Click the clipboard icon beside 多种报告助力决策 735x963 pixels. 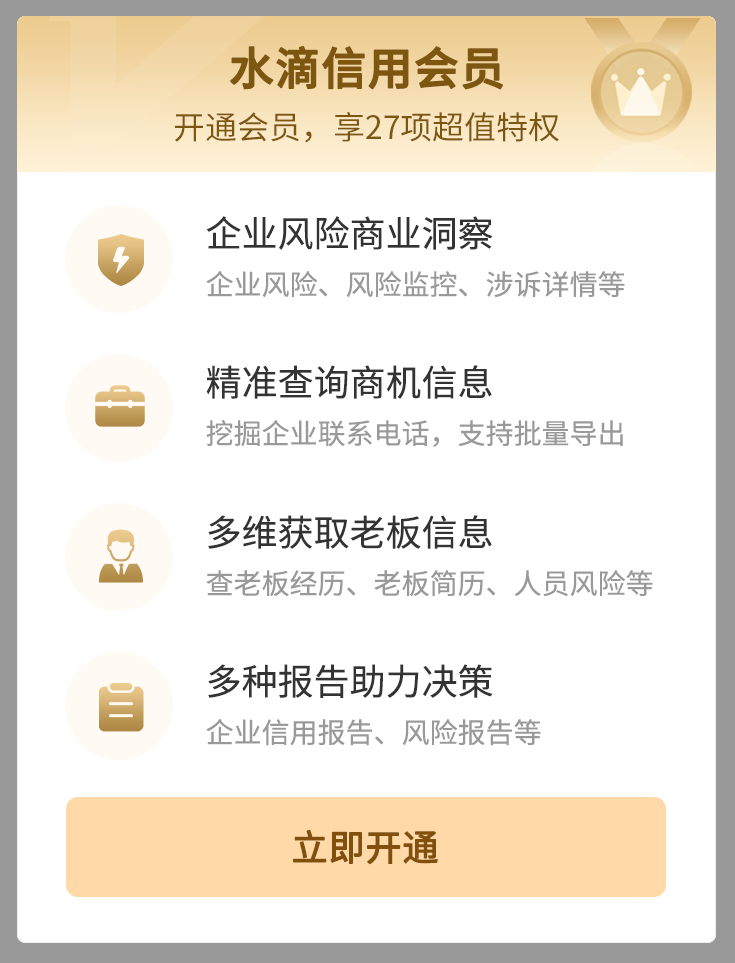pyautogui.click(x=119, y=705)
